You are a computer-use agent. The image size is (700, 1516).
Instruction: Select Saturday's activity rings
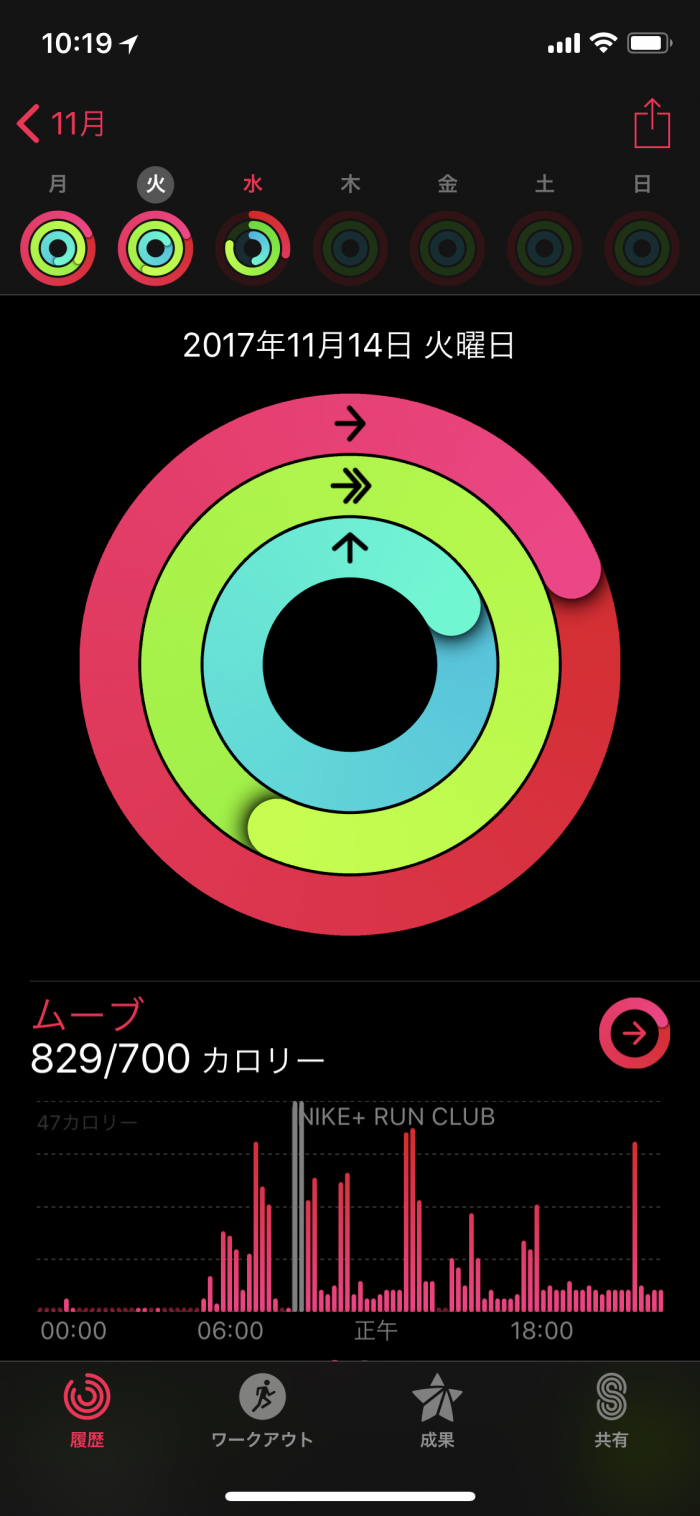pyautogui.click(x=544, y=247)
